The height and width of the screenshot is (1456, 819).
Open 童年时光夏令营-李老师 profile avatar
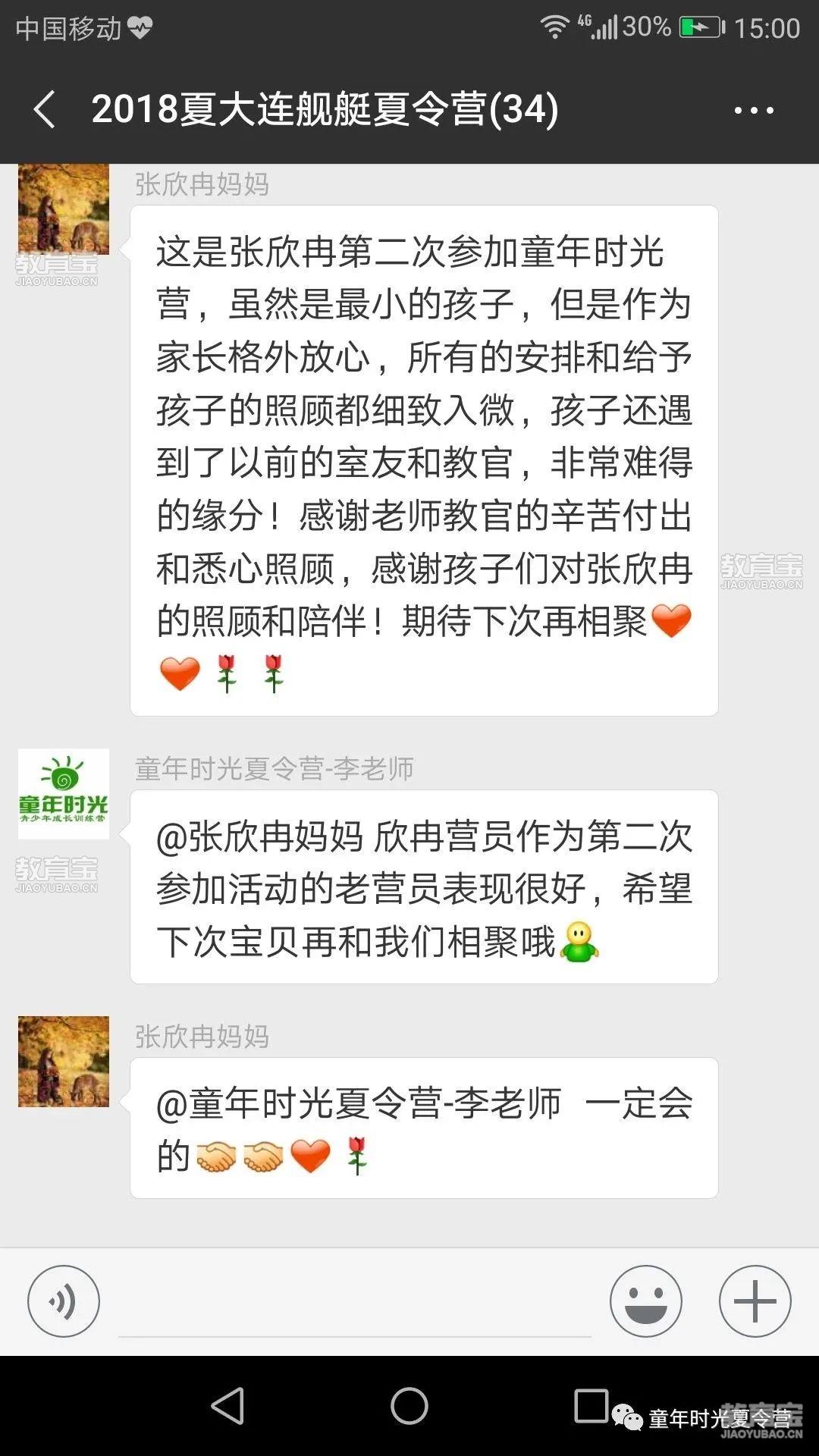(x=64, y=794)
